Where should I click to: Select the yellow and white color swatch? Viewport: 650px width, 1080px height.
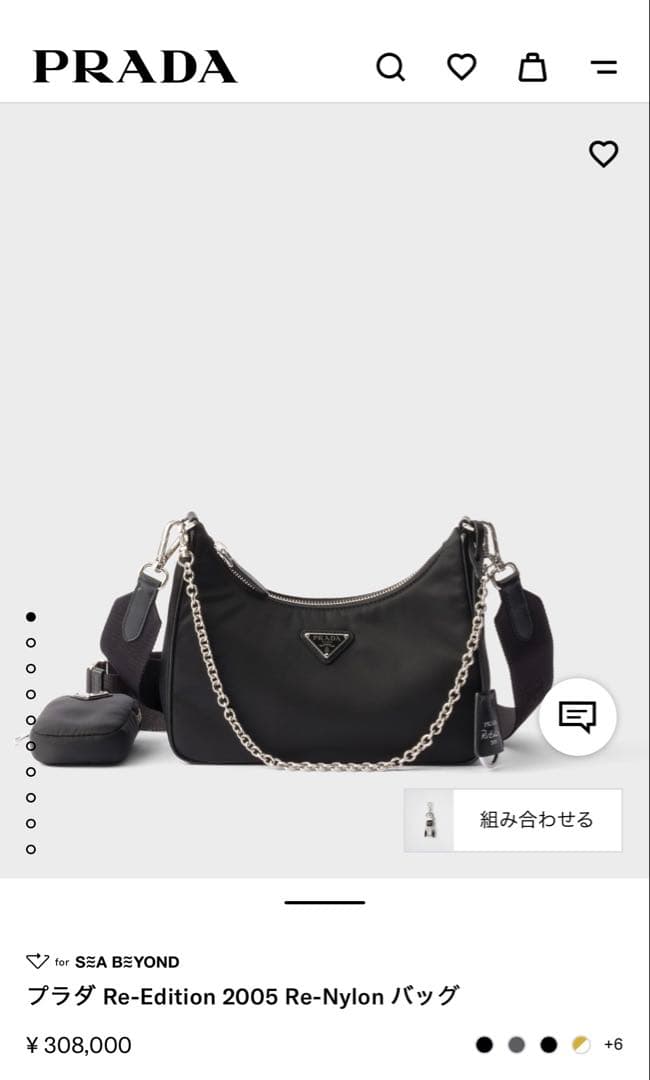click(580, 1045)
